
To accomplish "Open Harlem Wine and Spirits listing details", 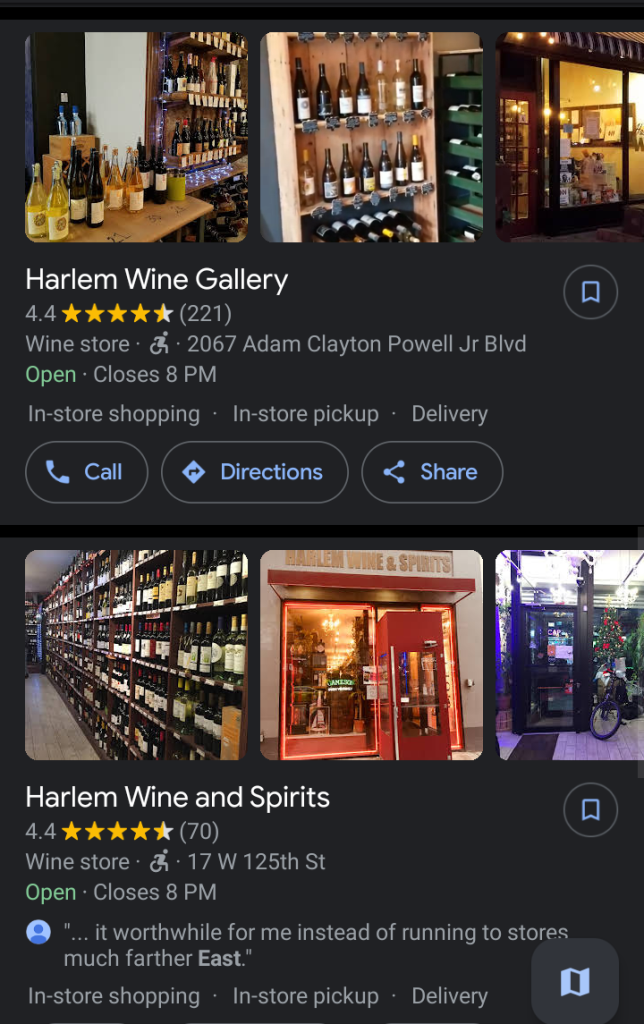I will coord(177,797).
